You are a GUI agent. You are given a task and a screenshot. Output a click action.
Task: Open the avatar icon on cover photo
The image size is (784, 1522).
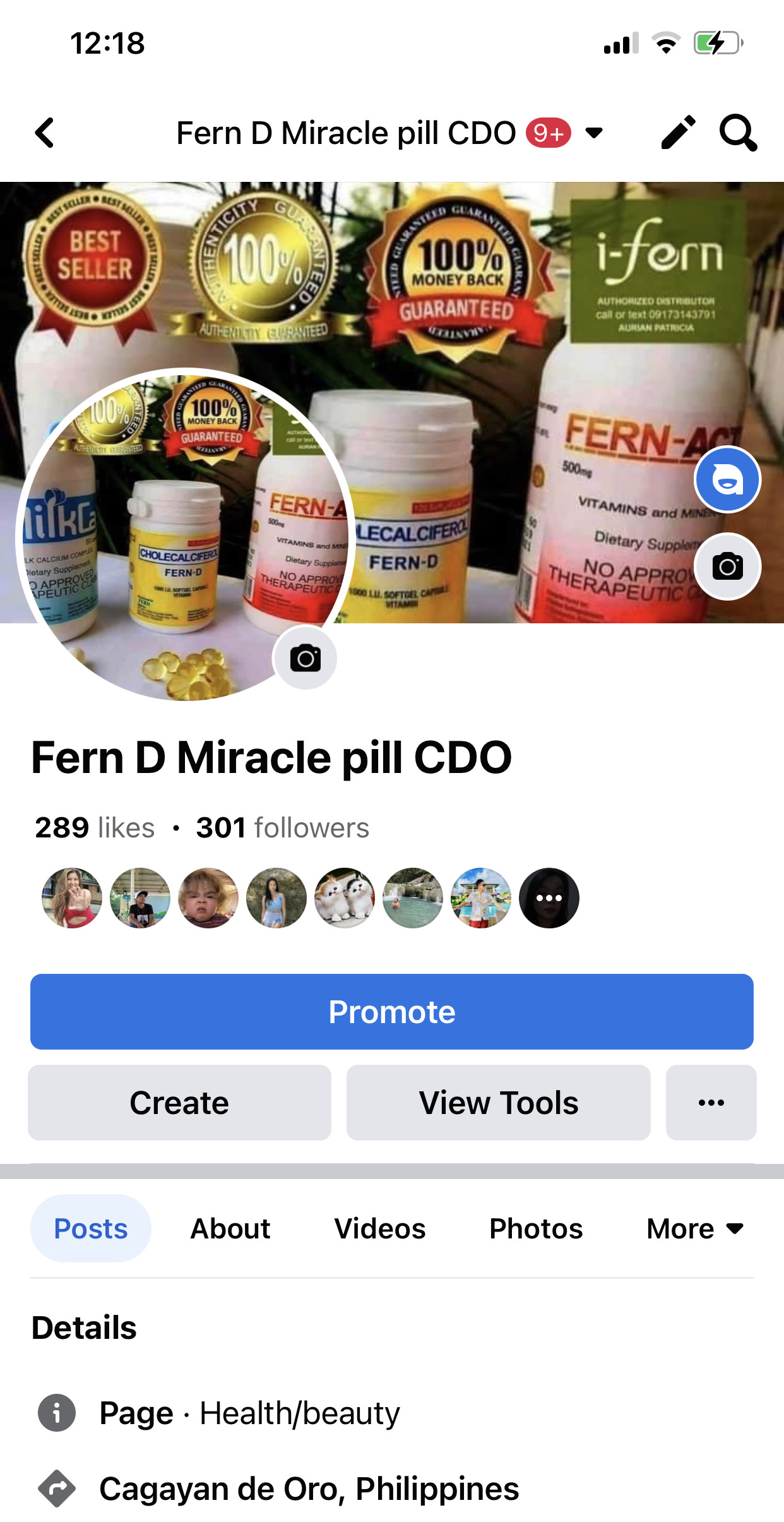(x=727, y=479)
